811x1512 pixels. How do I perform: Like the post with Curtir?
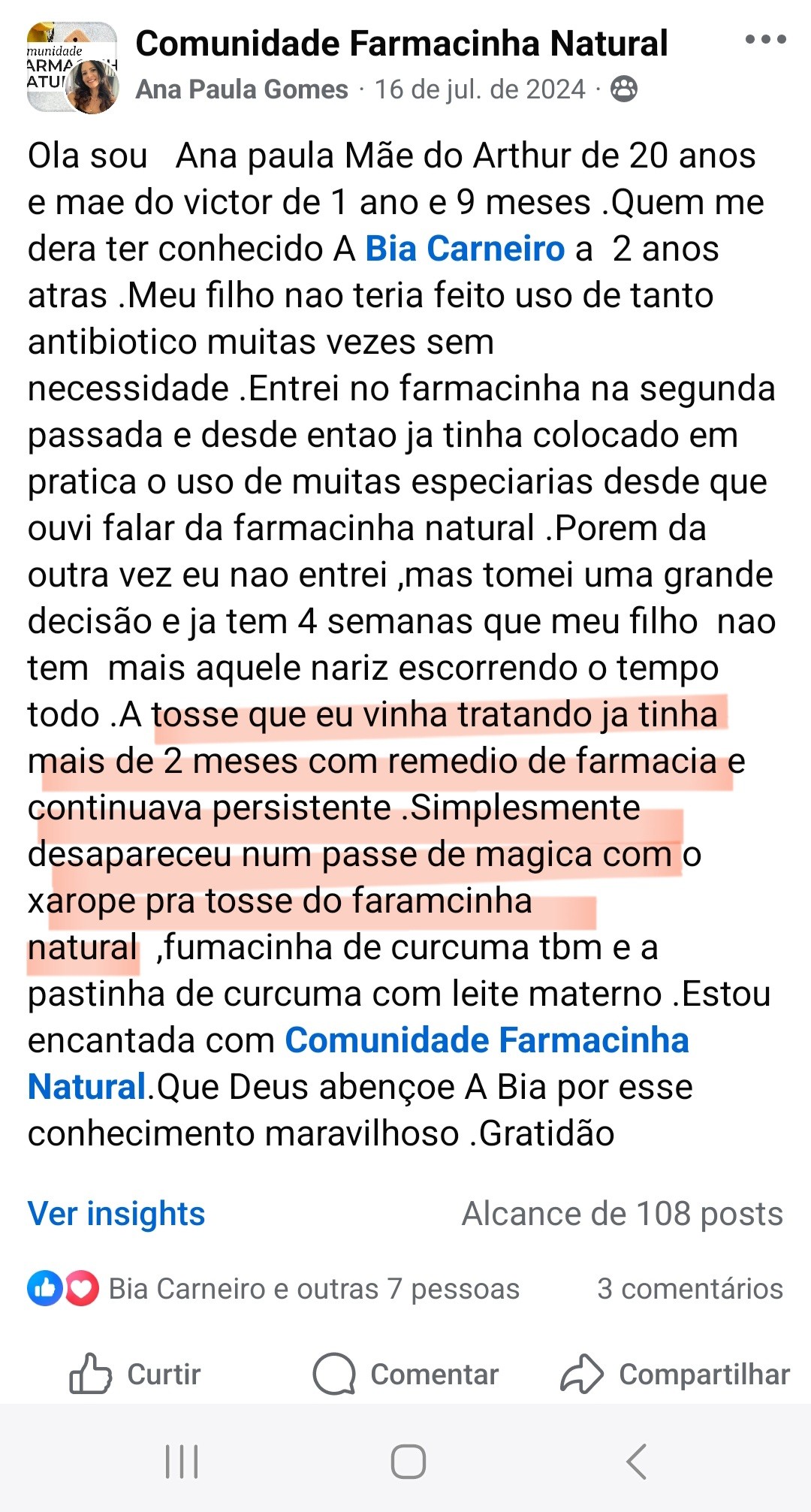(136, 1374)
